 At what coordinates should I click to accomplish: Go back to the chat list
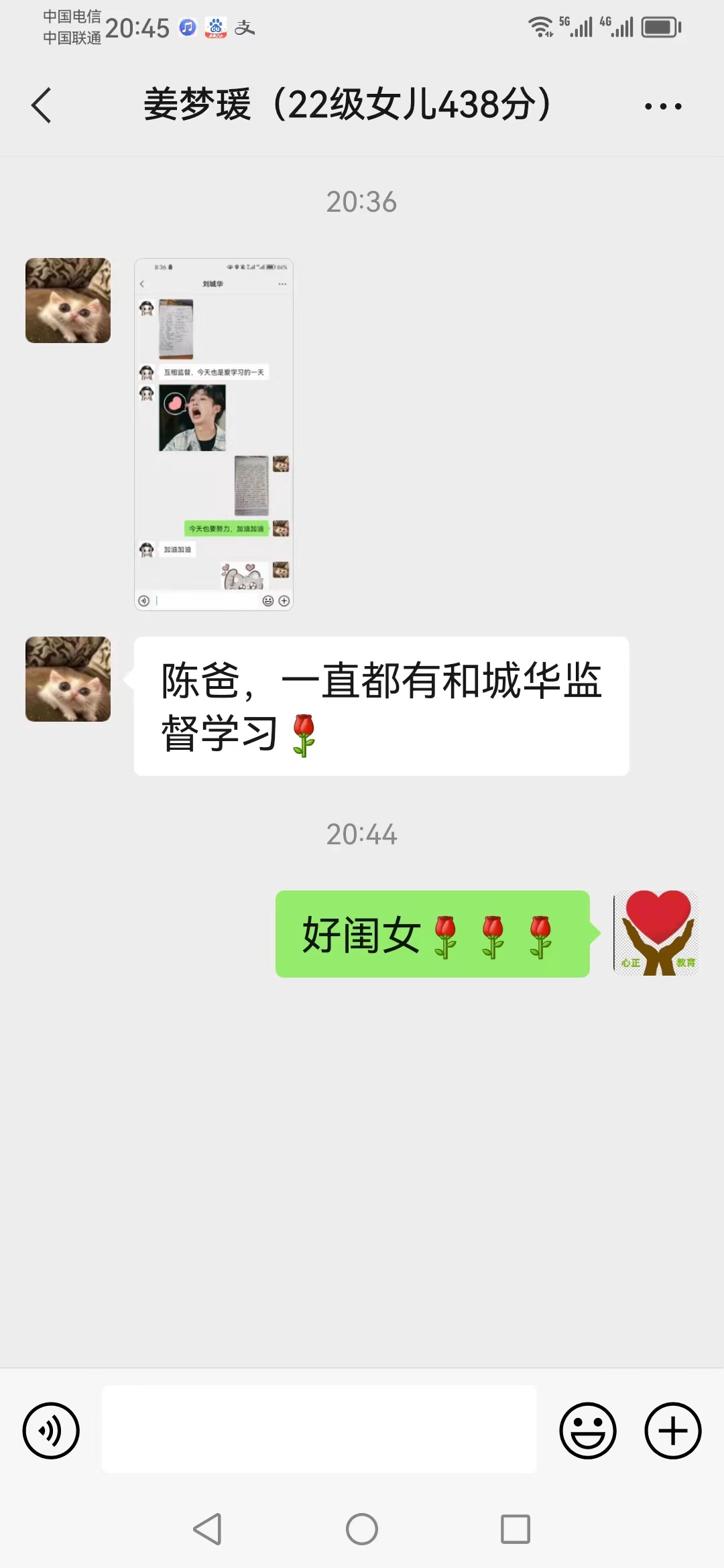tap(42, 106)
